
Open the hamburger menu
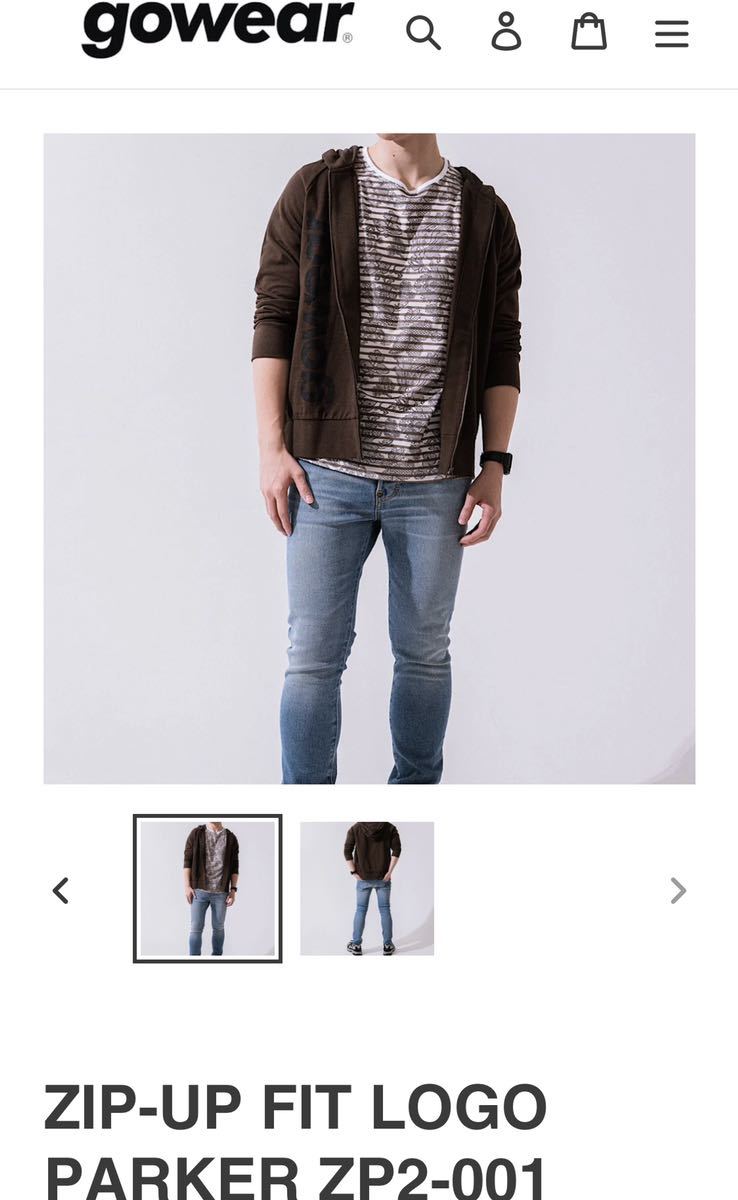(x=671, y=34)
